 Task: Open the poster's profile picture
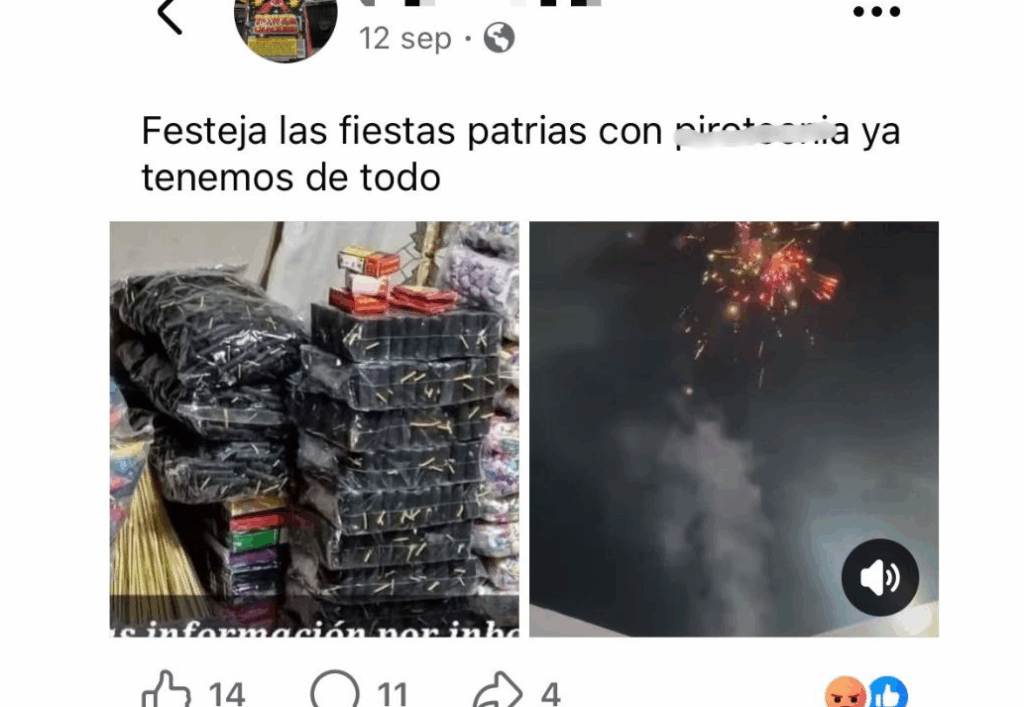click(285, 25)
